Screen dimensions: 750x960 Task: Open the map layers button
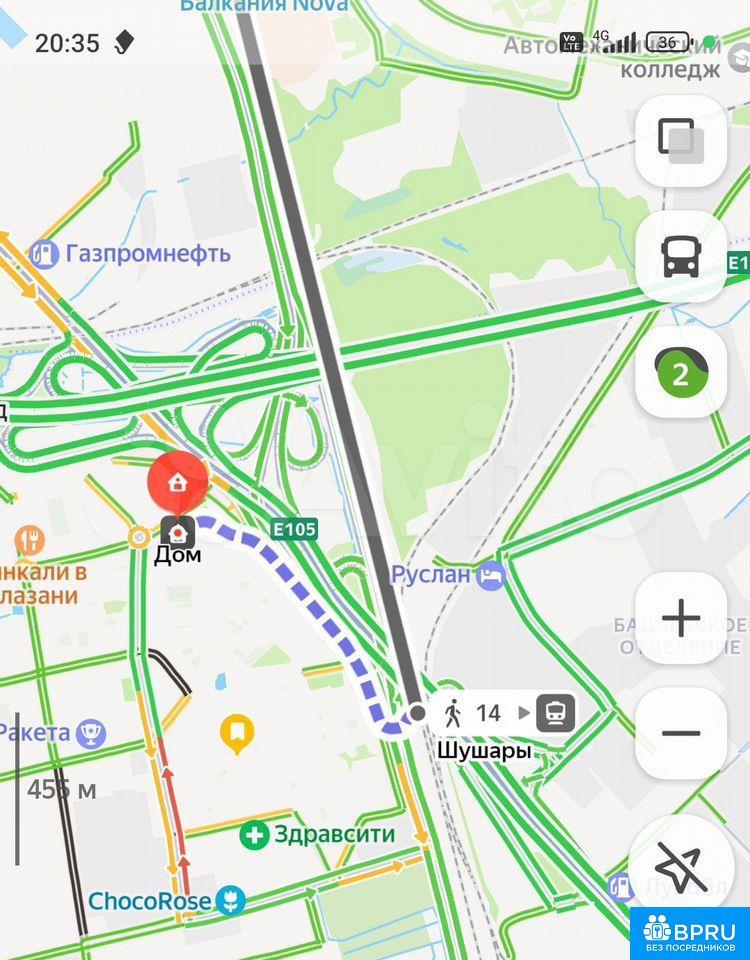[x=680, y=141]
